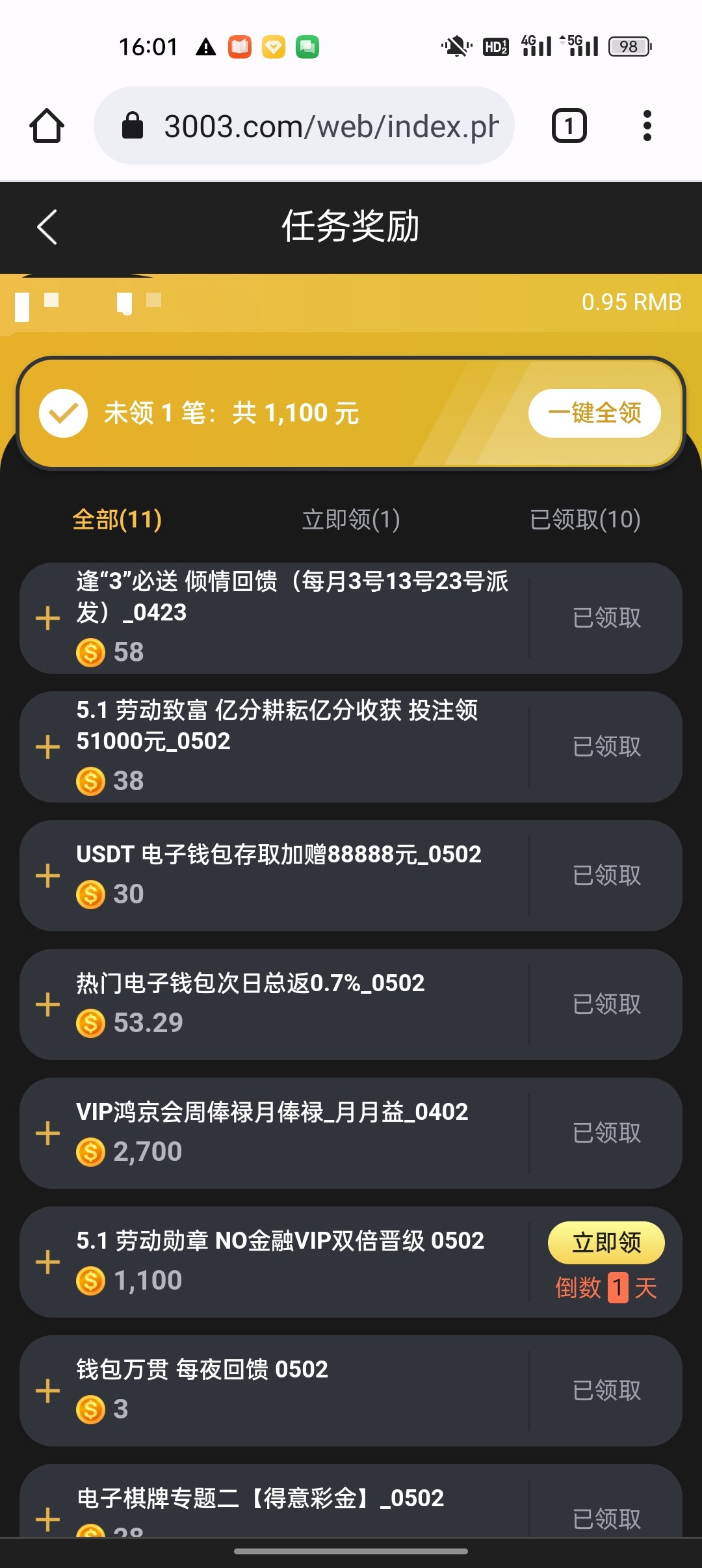
Task: Open the browser tab switcher
Action: click(x=569, y=126)
